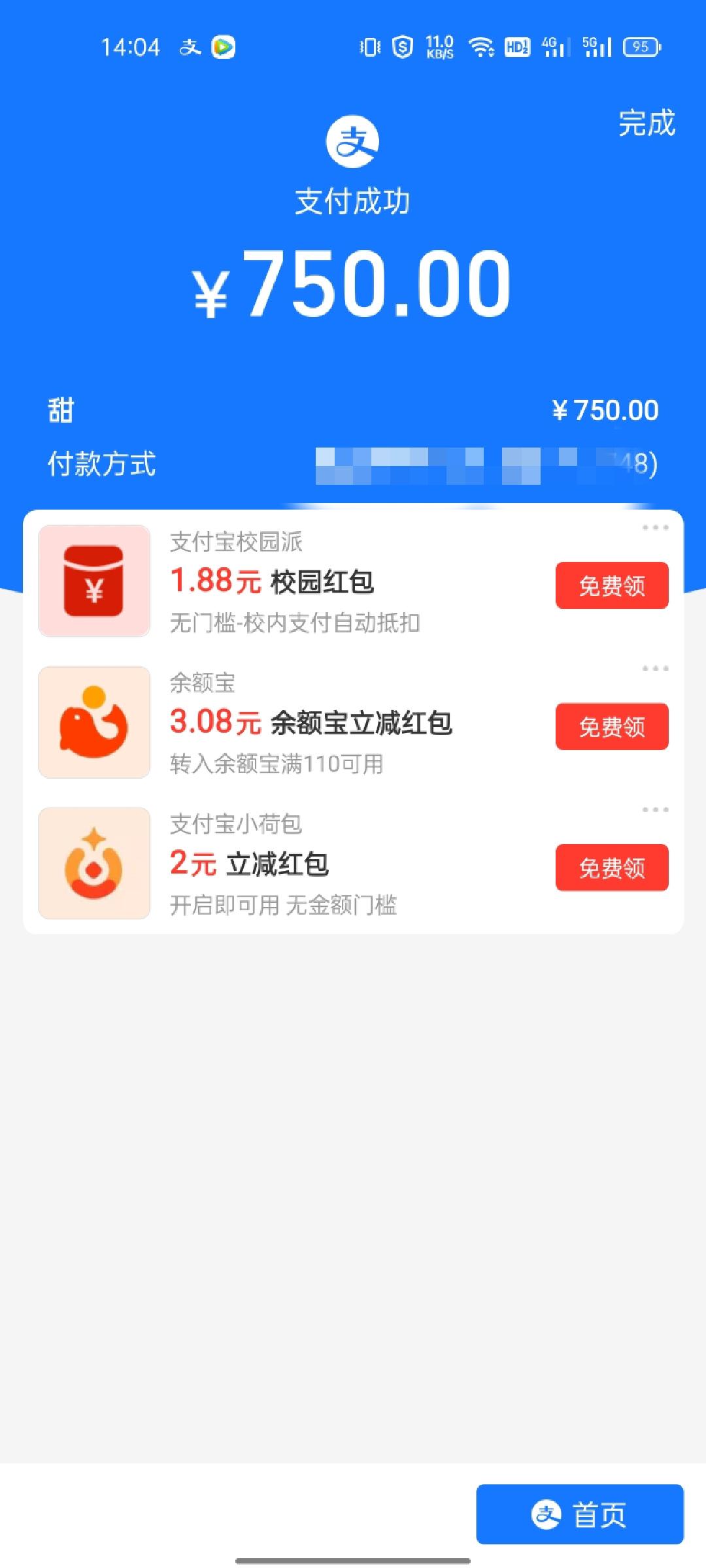Viewport: 706px width, 1568px height.
Task: Claim the 2元 立减红包 from 支付宝小荷包
Action: pyautogui.click(x=612, y=868)
